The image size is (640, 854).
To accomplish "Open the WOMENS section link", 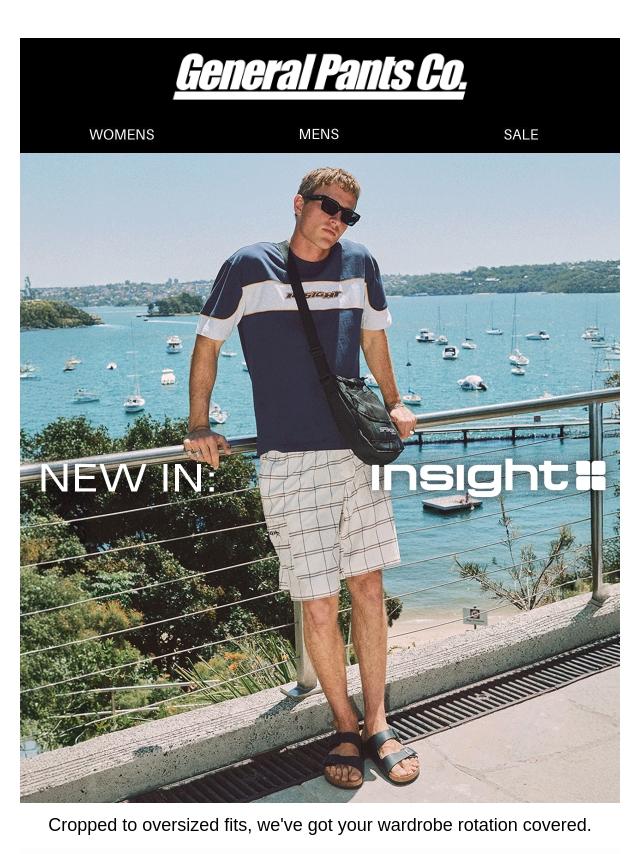I will coord(122,135).
